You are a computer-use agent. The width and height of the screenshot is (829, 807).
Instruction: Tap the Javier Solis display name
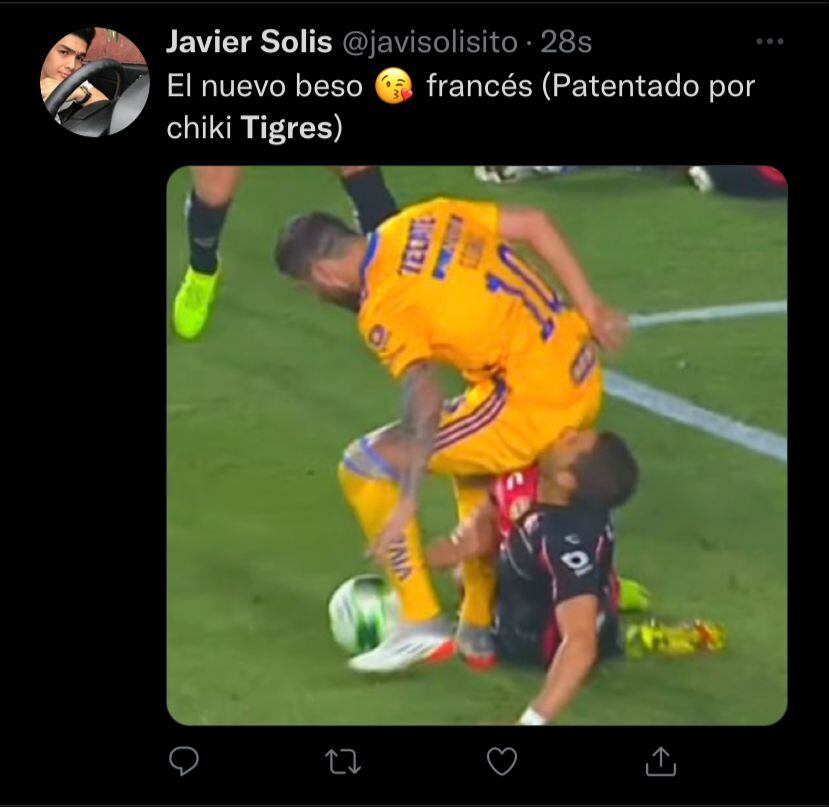[248, 42]
